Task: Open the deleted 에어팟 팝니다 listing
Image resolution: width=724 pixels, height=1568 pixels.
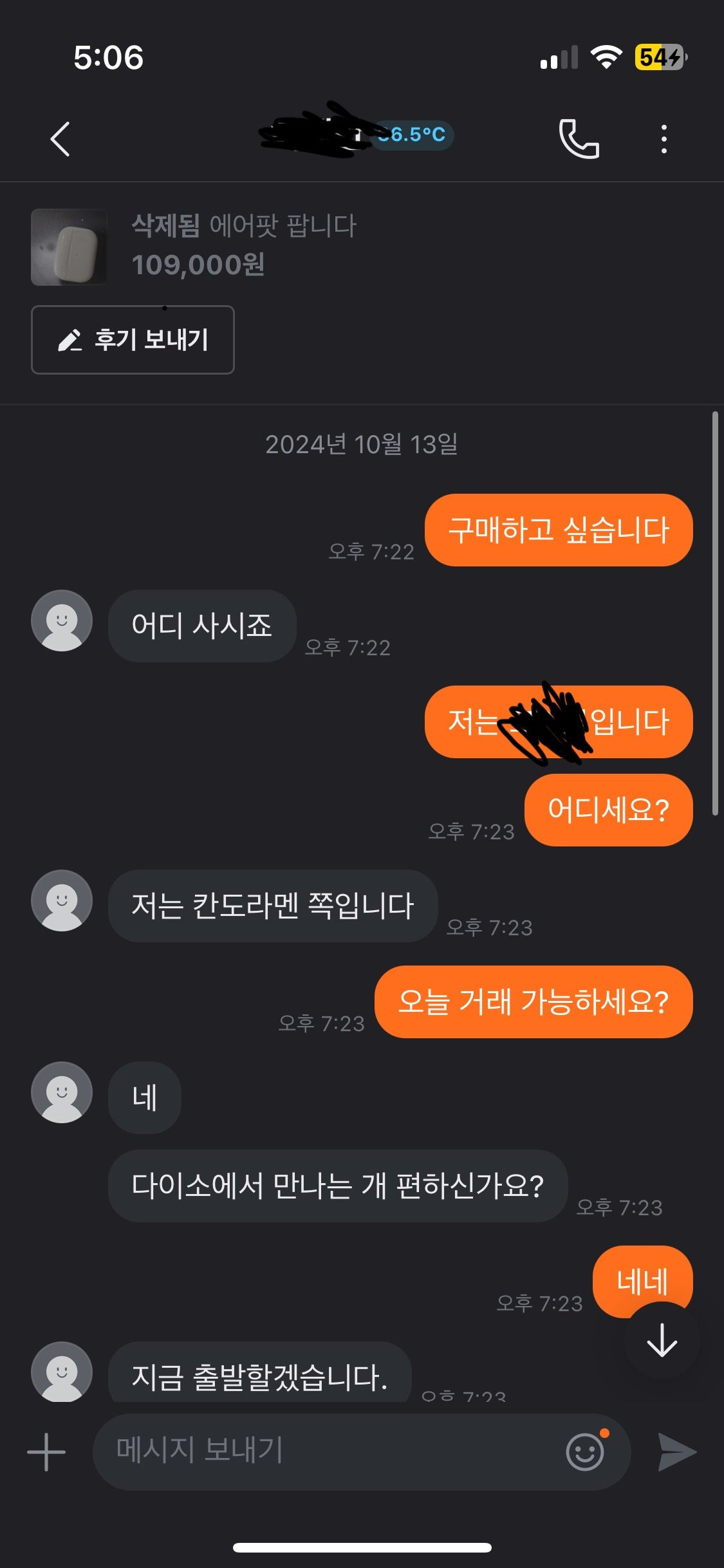Action: (243, 246)
